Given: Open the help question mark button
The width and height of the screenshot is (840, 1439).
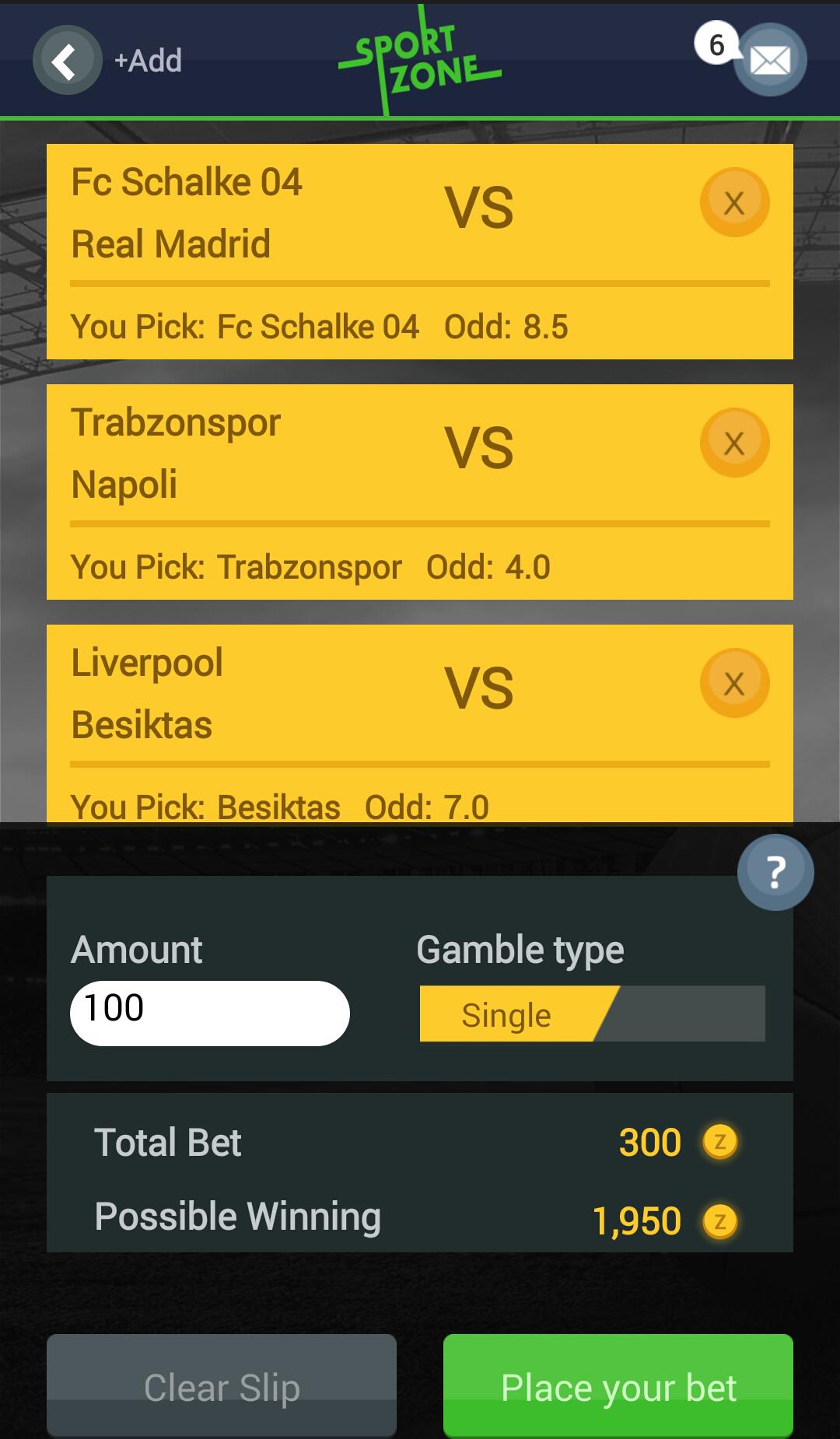Looking at the screenshot, I should [775, 872].
